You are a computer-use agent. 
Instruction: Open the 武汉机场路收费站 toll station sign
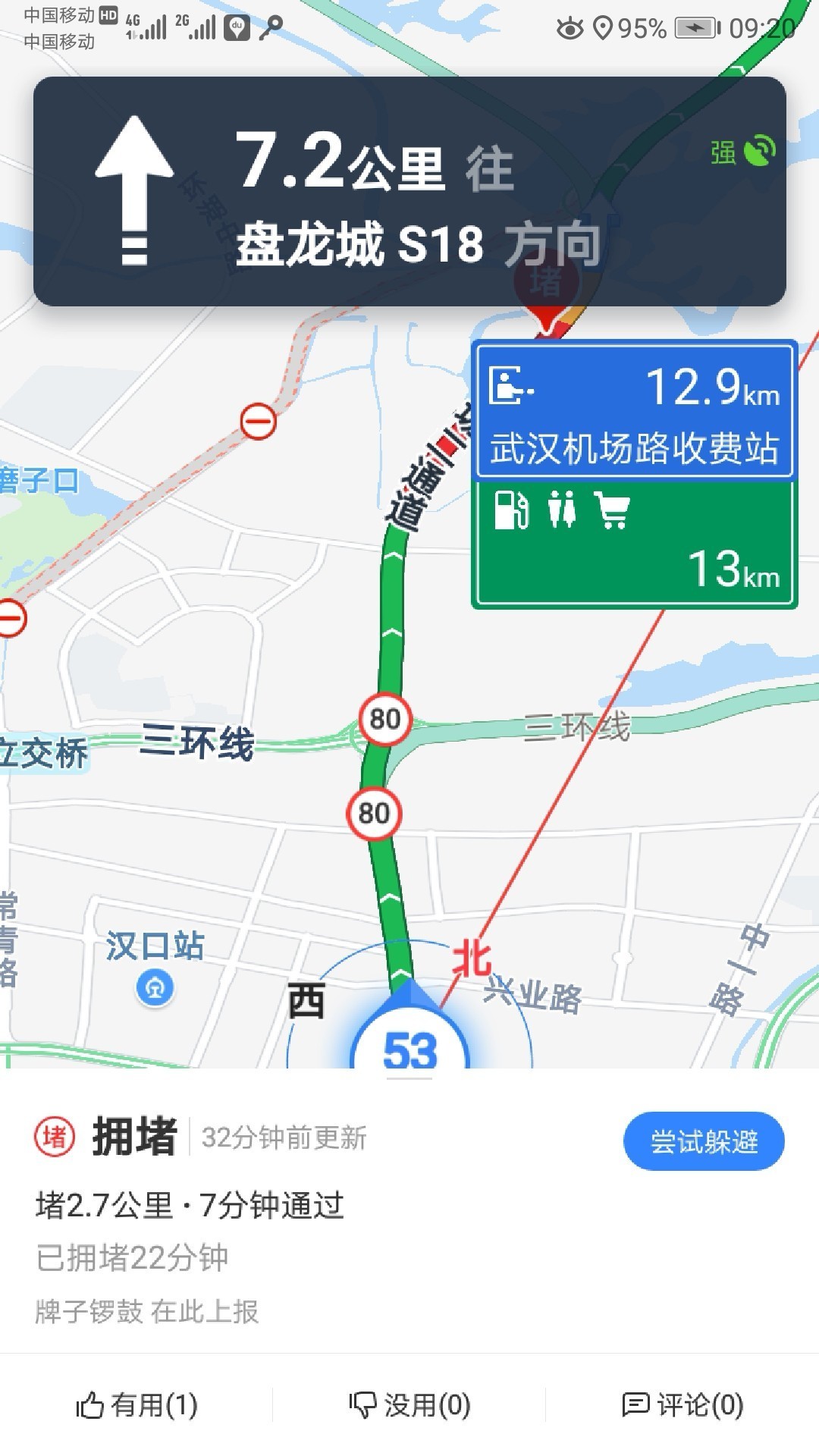pyautogui.click(x=634, y=410)
